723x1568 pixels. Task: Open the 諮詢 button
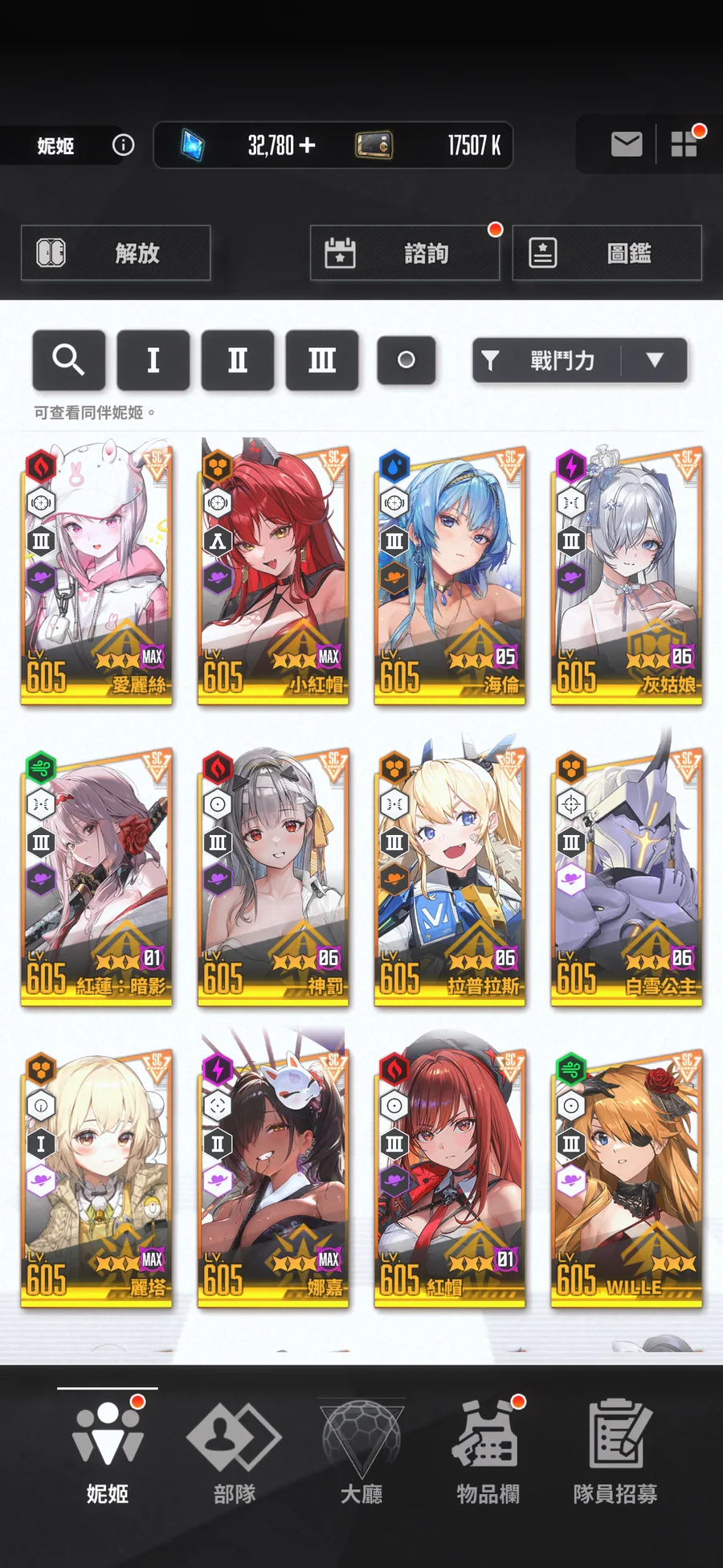pyautogui.click(x=405, y=253)
